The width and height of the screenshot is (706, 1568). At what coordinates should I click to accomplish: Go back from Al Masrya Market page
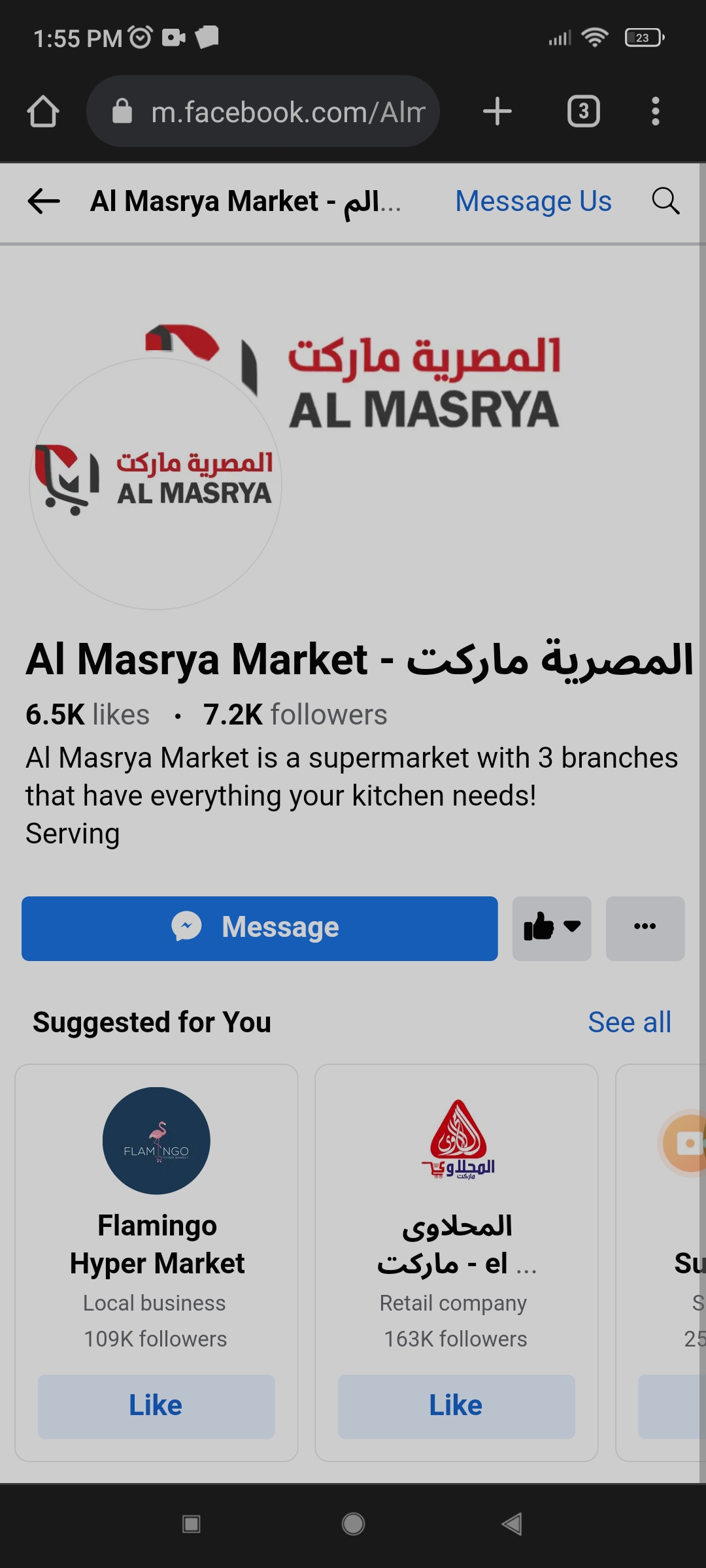(x=44, y=201)
